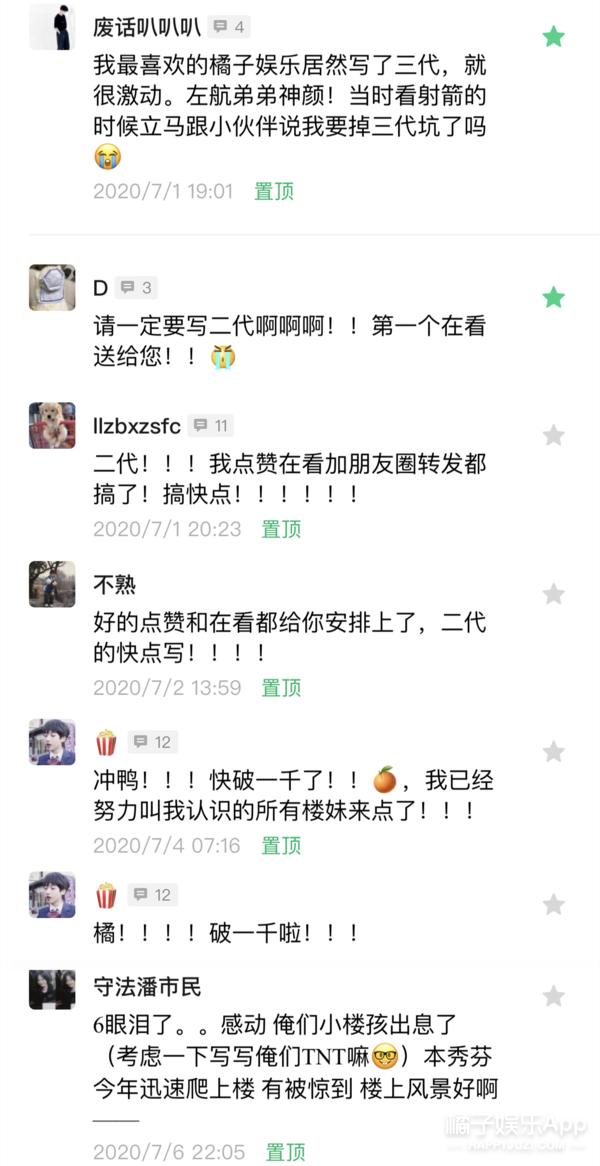View replies on the 破一千啦 comment
The image size is (600, 1166).
tap(152, 894)
